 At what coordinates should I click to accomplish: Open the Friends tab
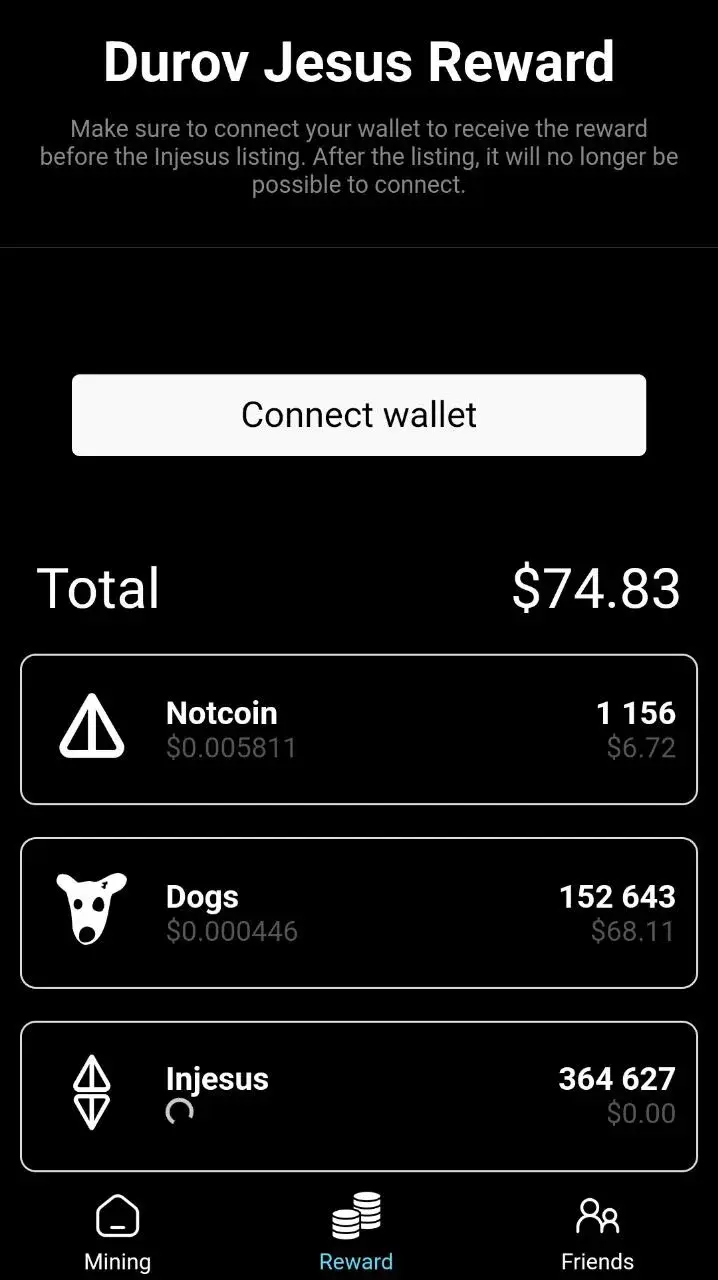pyautogui.click(x=597, y=1234)
